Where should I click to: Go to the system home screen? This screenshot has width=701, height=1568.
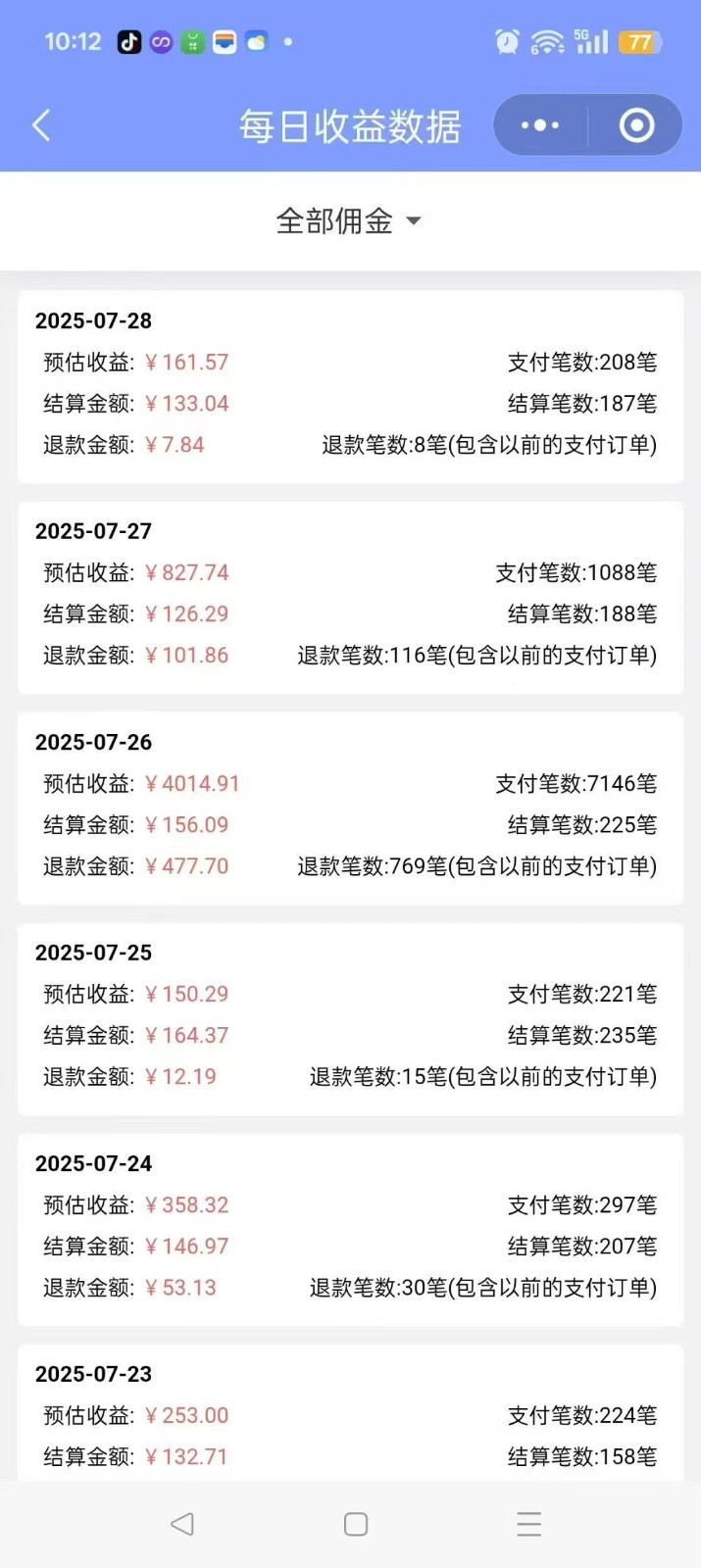tap(356, 1524)
